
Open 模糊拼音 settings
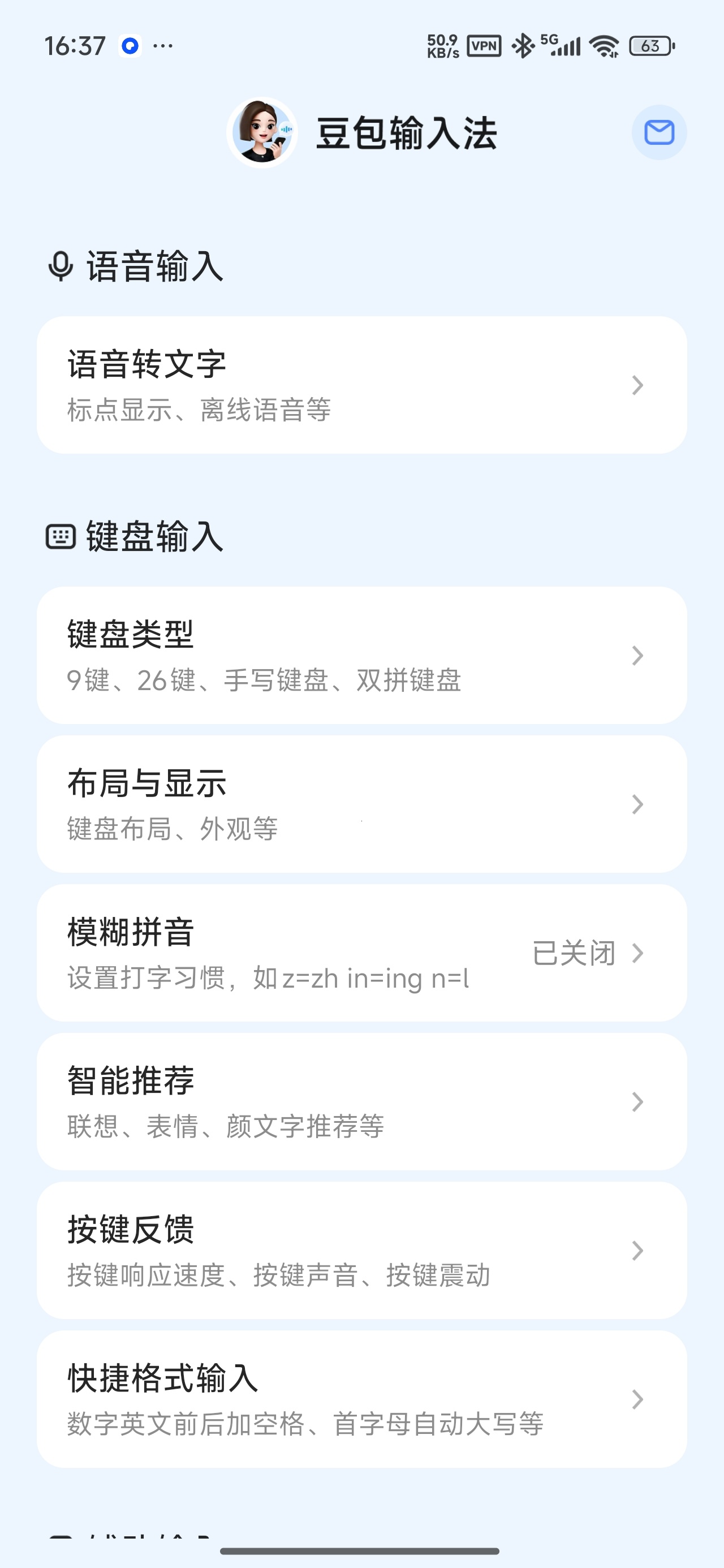click(361, 953)
